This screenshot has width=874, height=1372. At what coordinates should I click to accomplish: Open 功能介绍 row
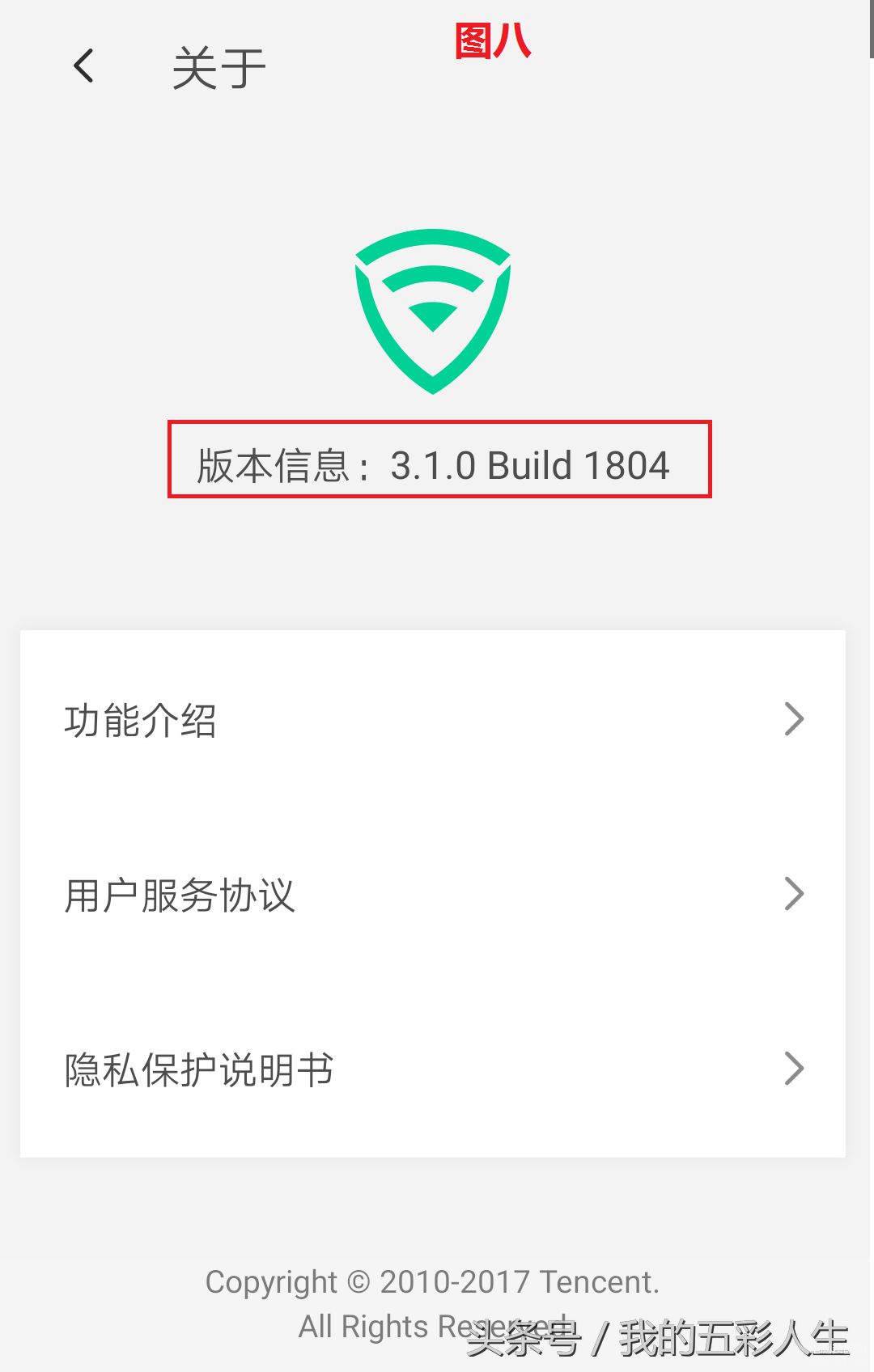pyautogui.click(x=432, y=719)
